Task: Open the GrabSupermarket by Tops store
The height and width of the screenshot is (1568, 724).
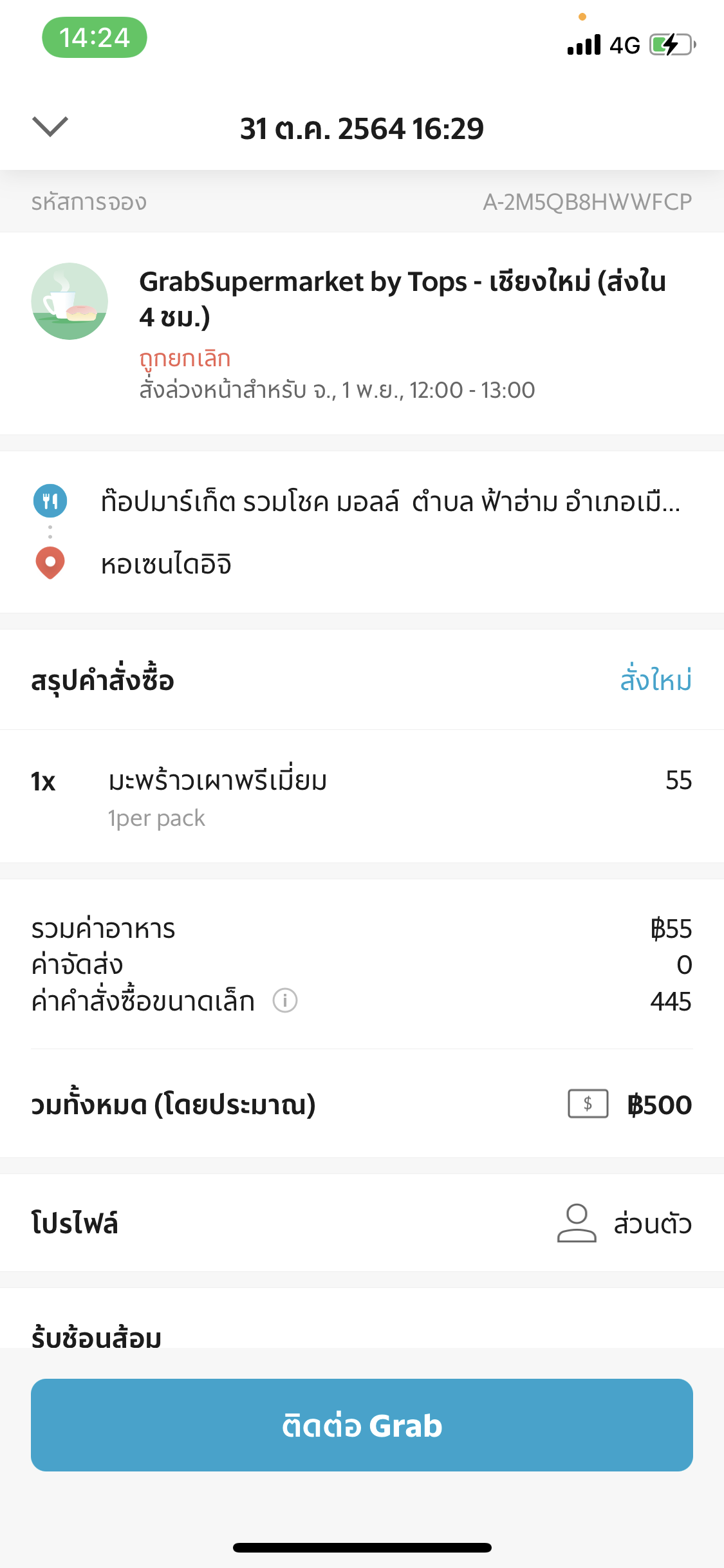Action: click(402, 299)
